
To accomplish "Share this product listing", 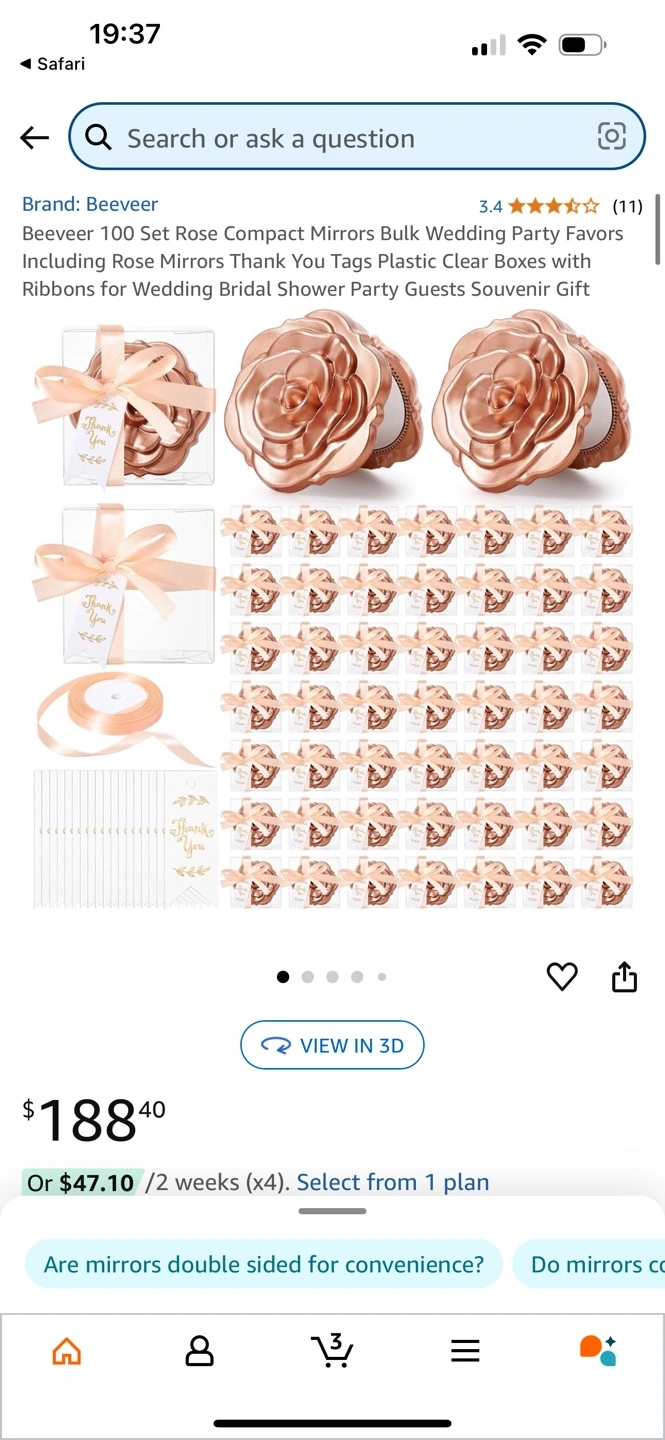I will pyautogui.click(x=624, y=977).
